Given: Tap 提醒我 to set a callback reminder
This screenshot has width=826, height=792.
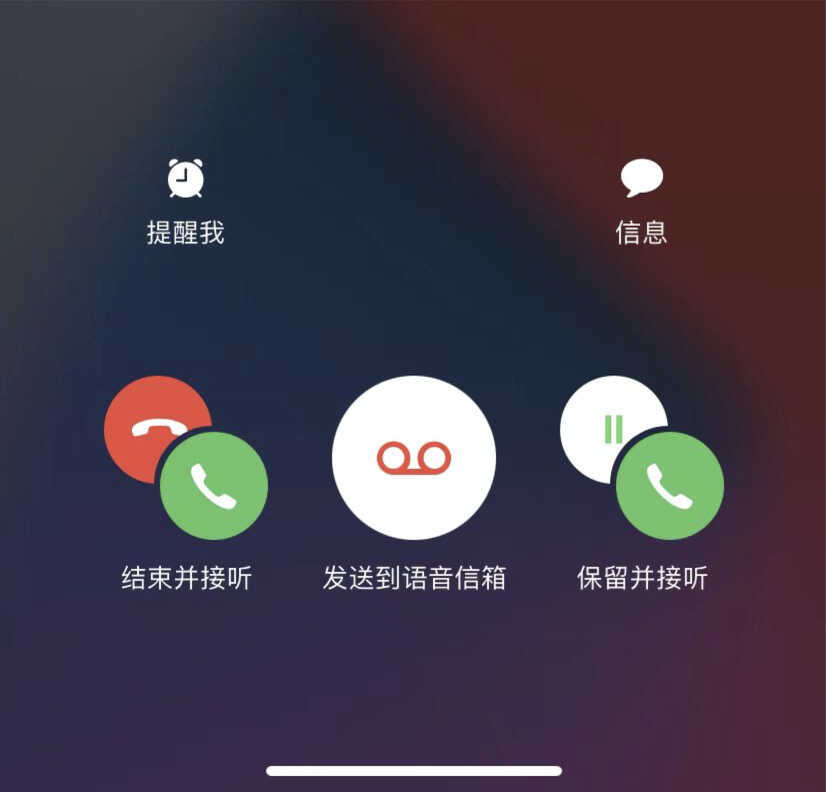Looking at the screenshot, I should (185, 180).
